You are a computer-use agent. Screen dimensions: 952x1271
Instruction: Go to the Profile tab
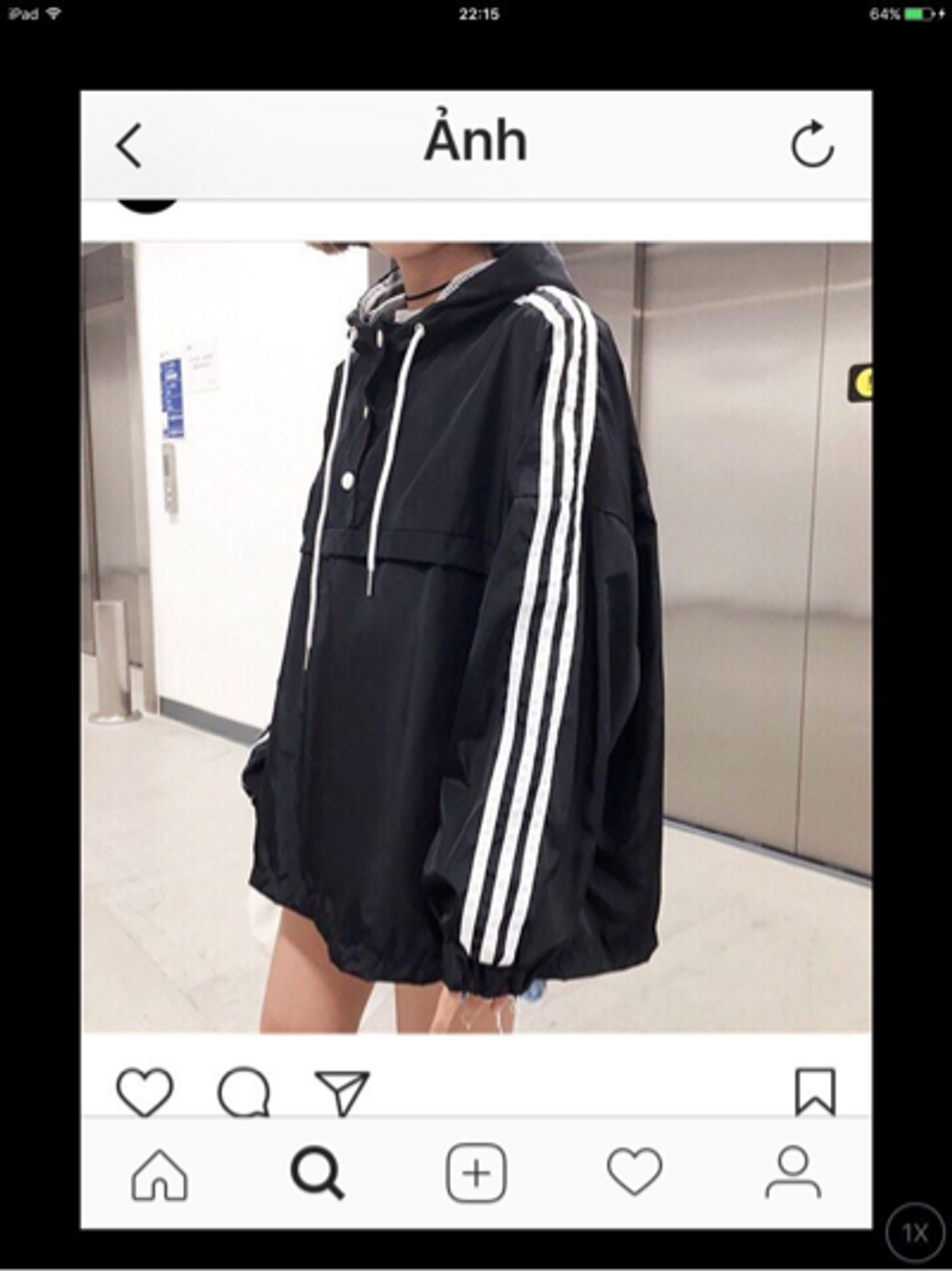tap(793, 1172)
